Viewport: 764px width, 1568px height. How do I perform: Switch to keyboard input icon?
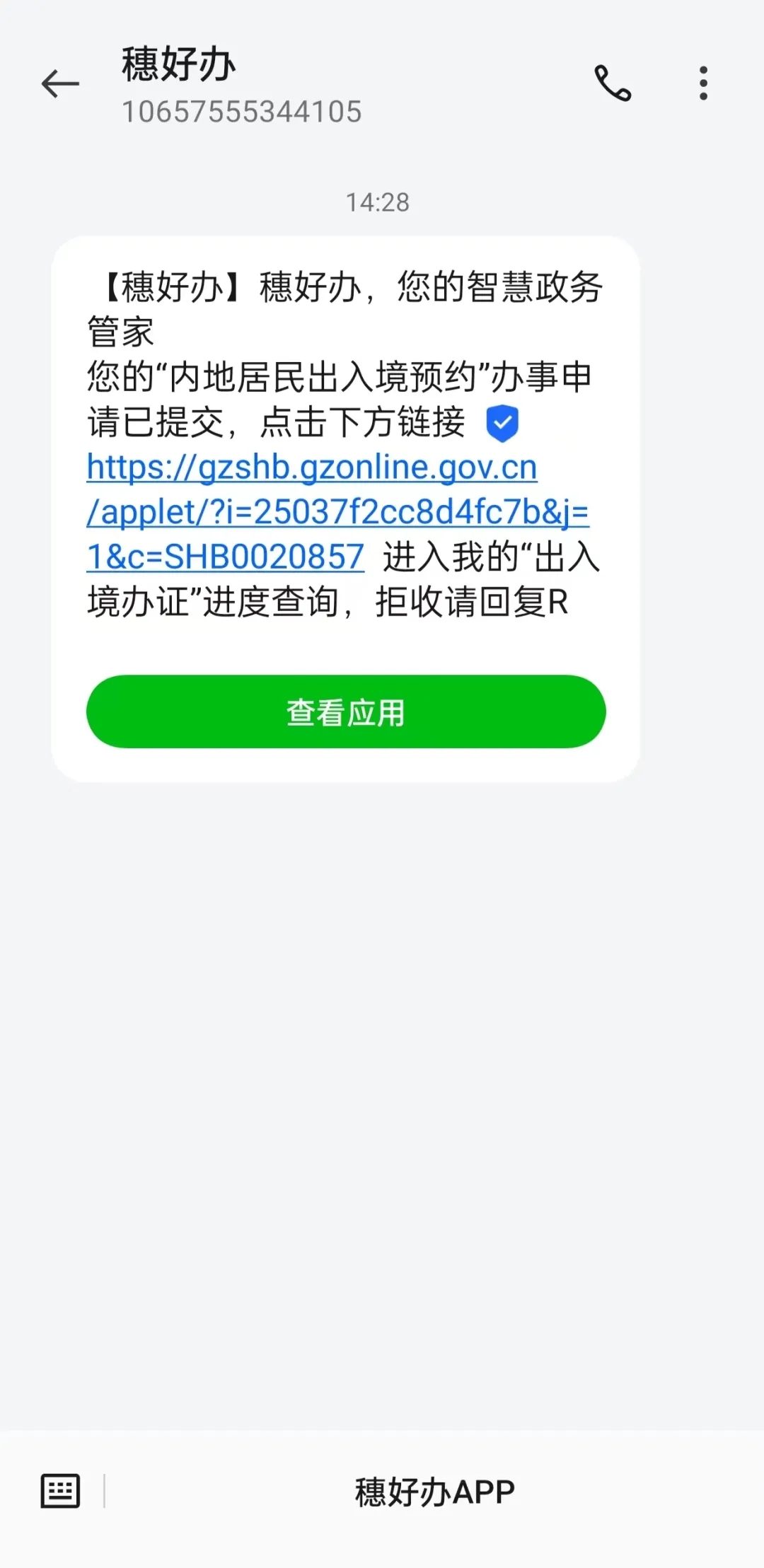coord(60,1491)
